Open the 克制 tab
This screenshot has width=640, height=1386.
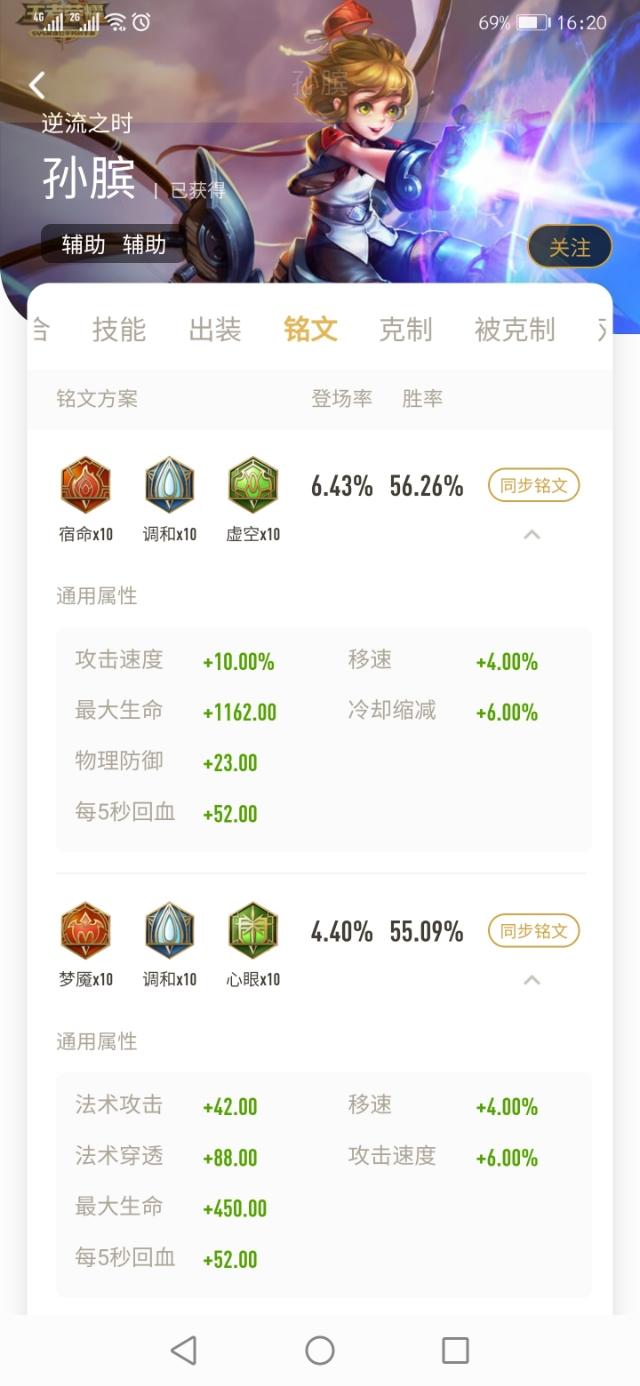point(406,329)
